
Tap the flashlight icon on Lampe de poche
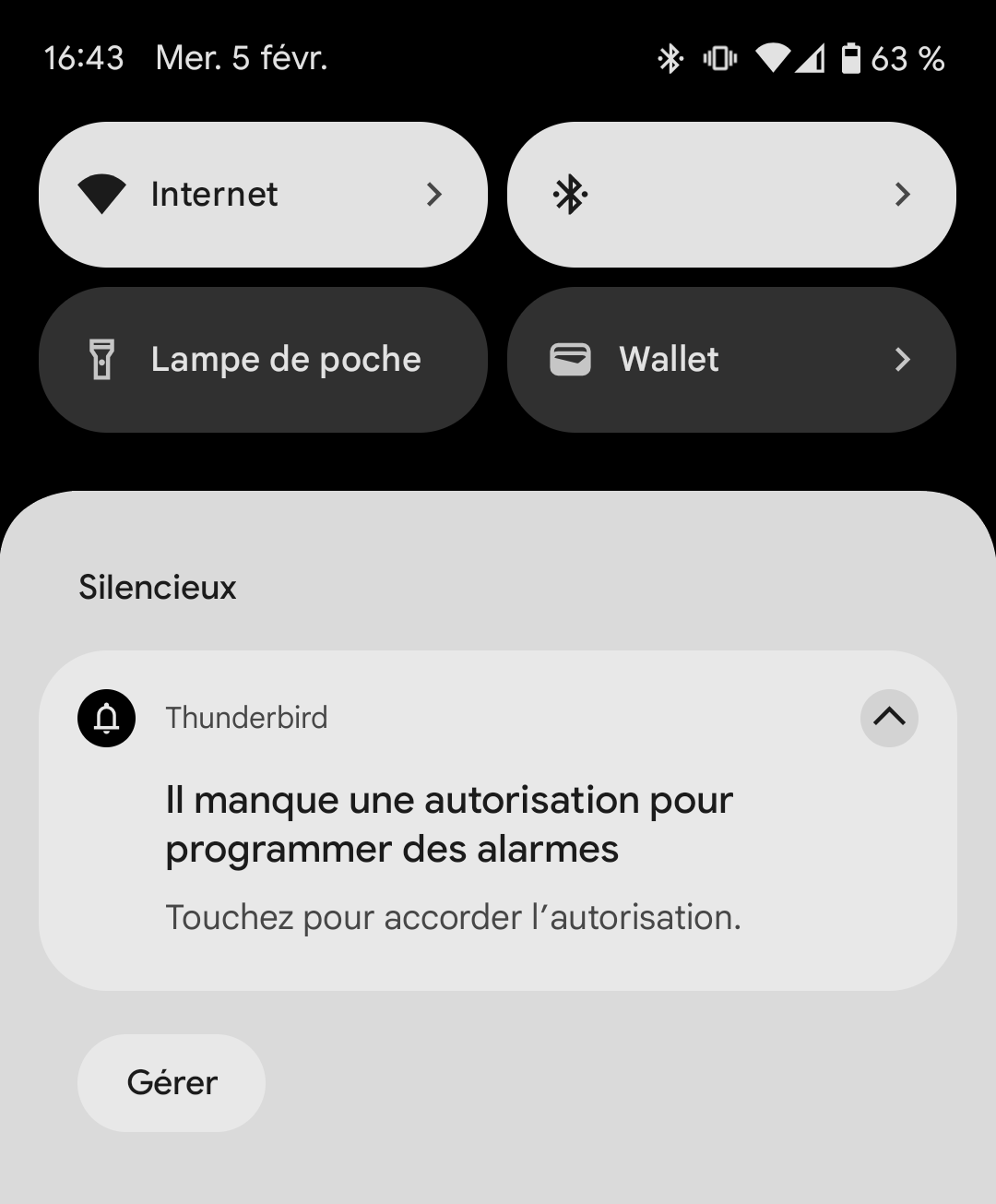tap(101, 359)
